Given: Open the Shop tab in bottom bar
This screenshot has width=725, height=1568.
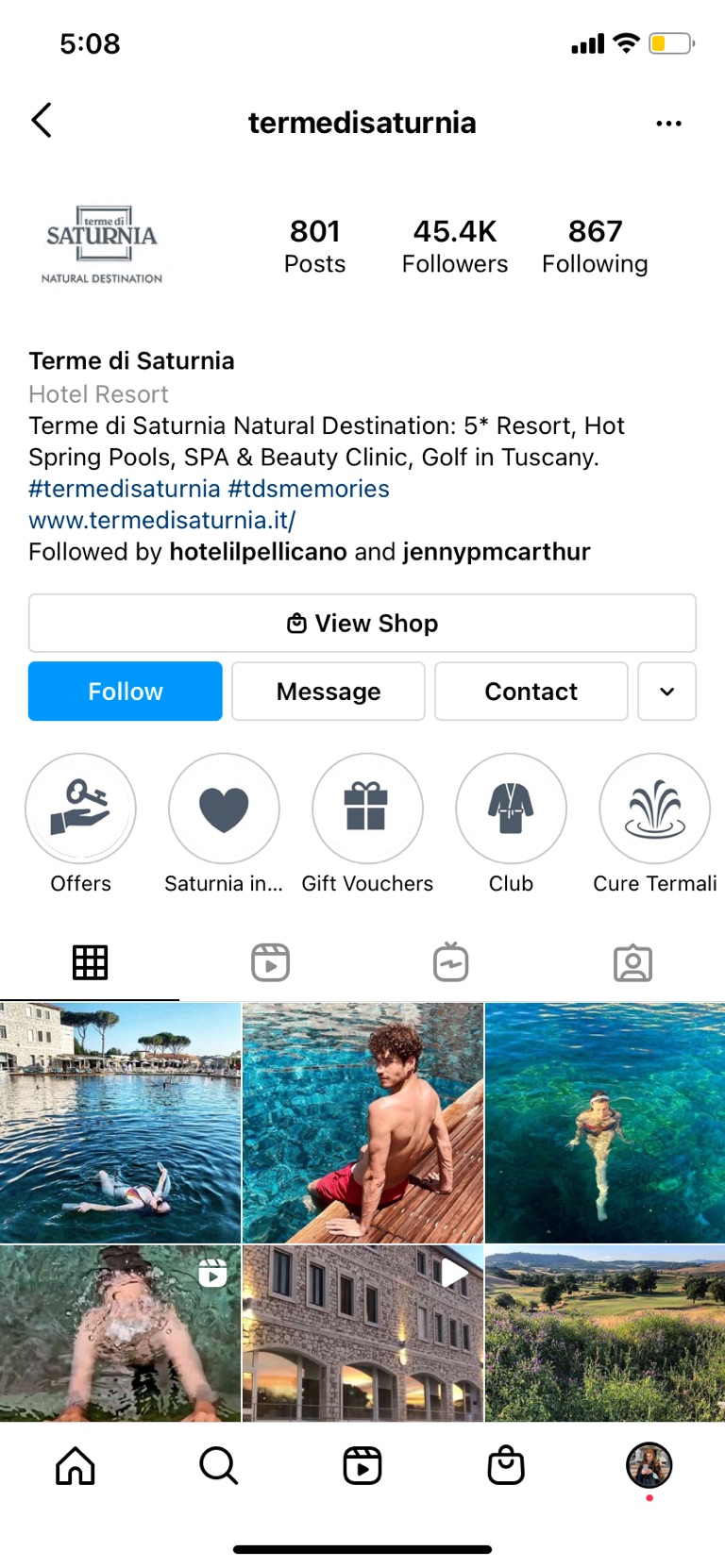Looking at the screenshot, I should coord(506,1466).
